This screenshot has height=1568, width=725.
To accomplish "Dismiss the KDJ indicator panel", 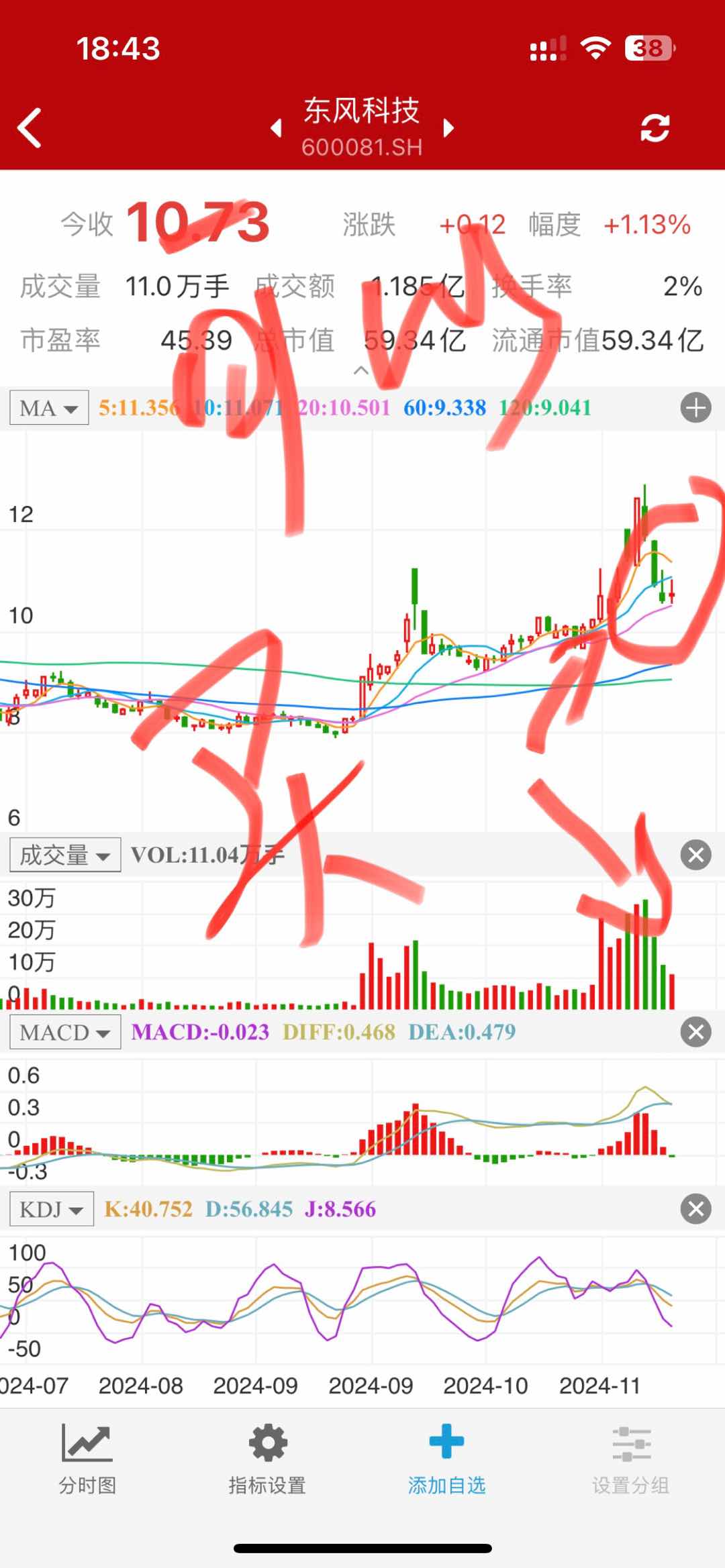I will pos(695,1209).
